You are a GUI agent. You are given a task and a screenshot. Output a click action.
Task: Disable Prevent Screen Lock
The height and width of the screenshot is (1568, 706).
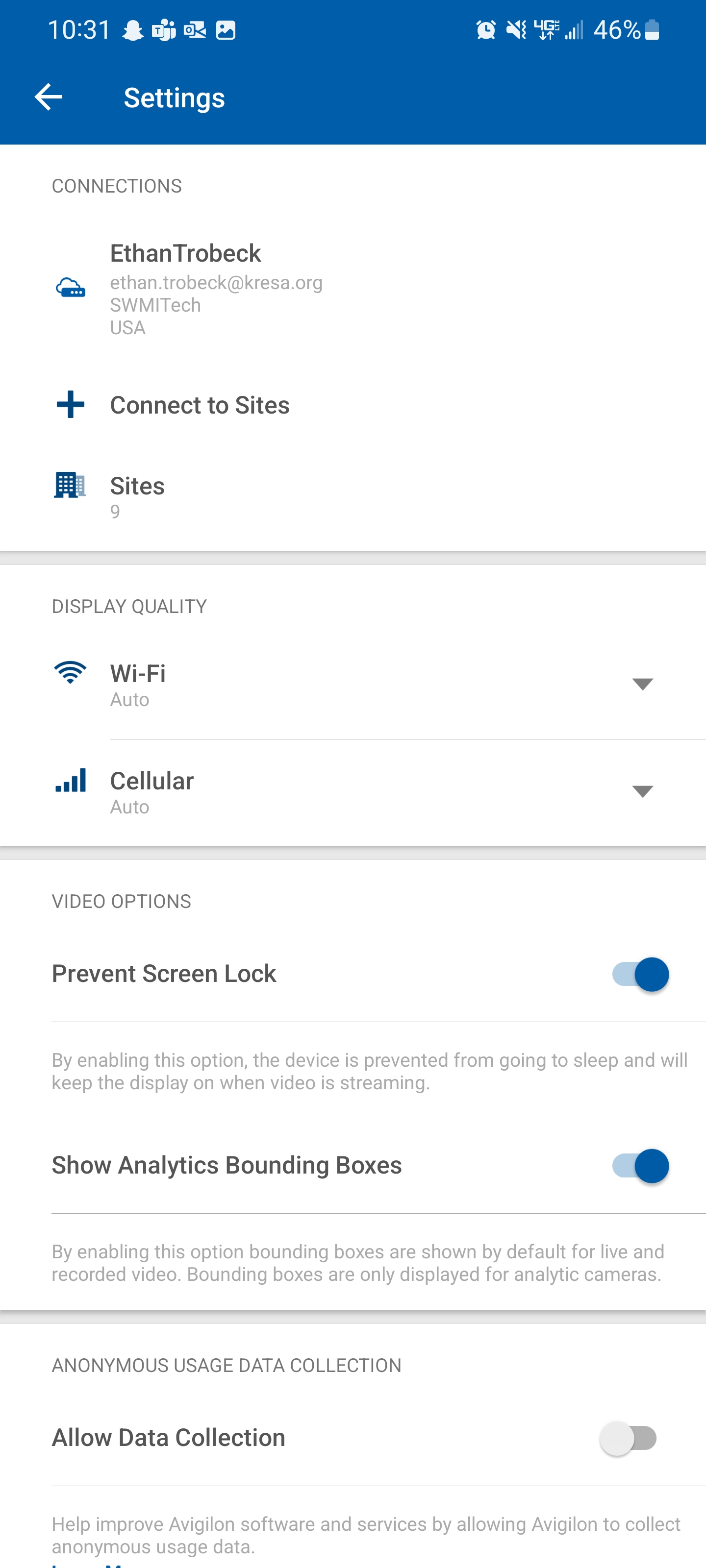(640, 974)
